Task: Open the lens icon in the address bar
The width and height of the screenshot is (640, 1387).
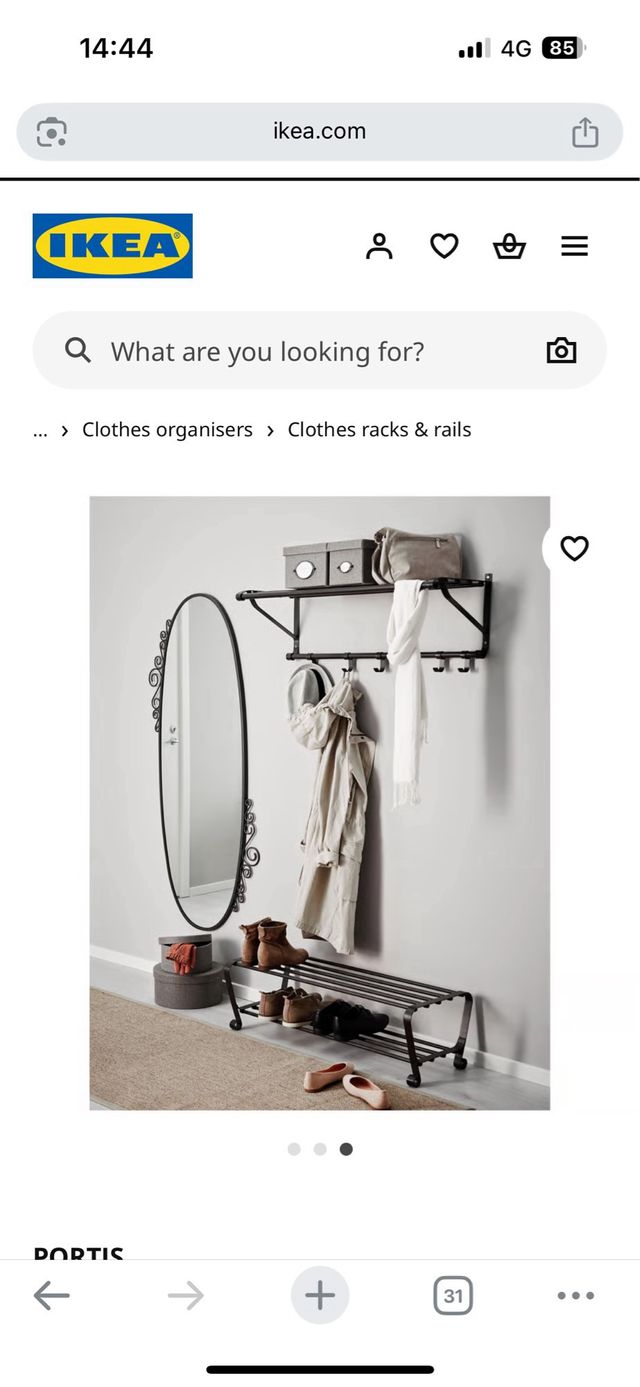Action: (x=52, y=132)
